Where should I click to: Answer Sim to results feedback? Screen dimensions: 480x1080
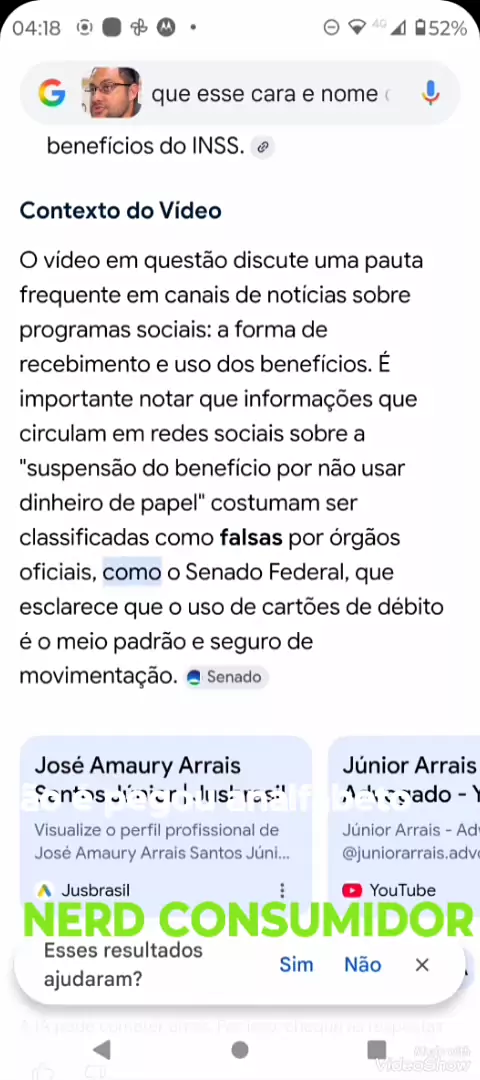click(296, 965)
